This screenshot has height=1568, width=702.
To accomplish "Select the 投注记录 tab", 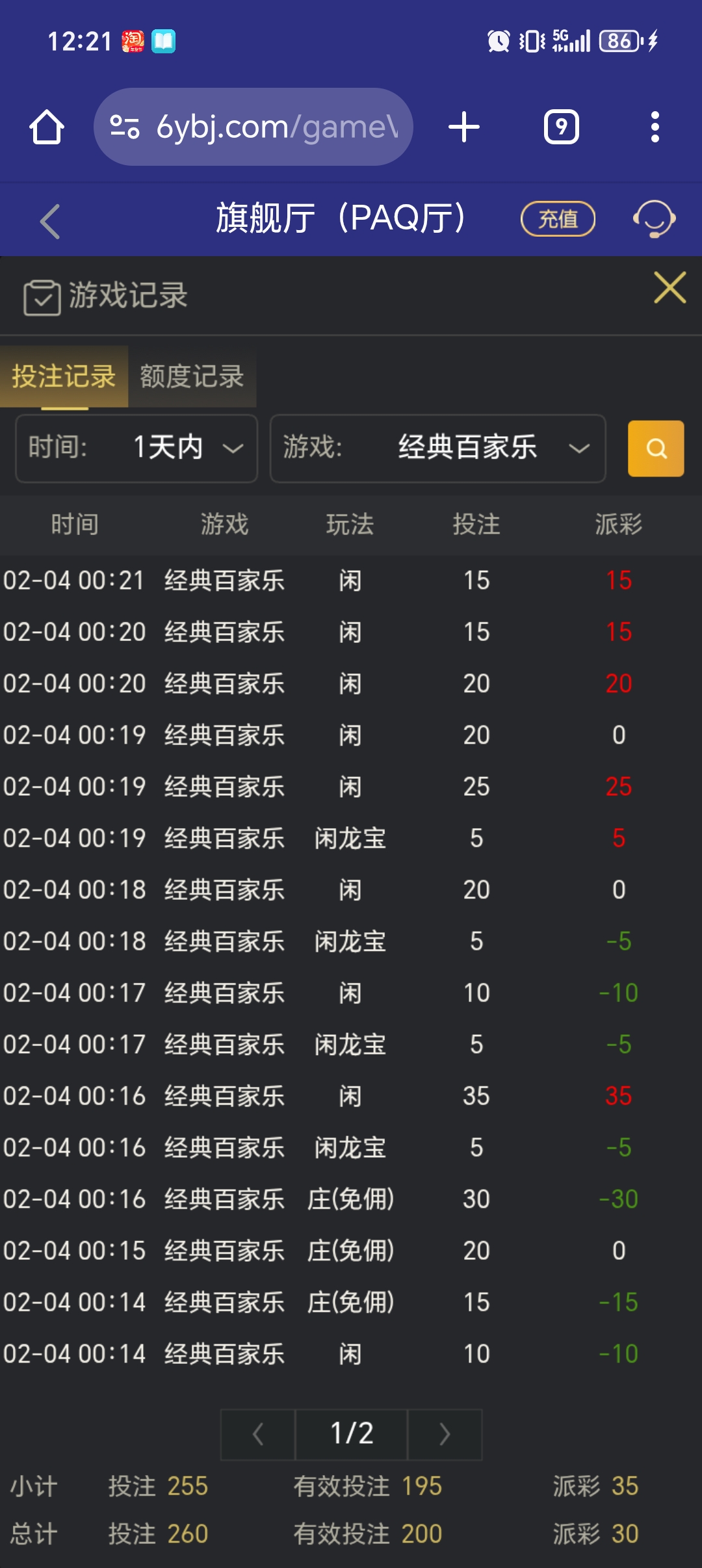I will click(x=63, y=376).
